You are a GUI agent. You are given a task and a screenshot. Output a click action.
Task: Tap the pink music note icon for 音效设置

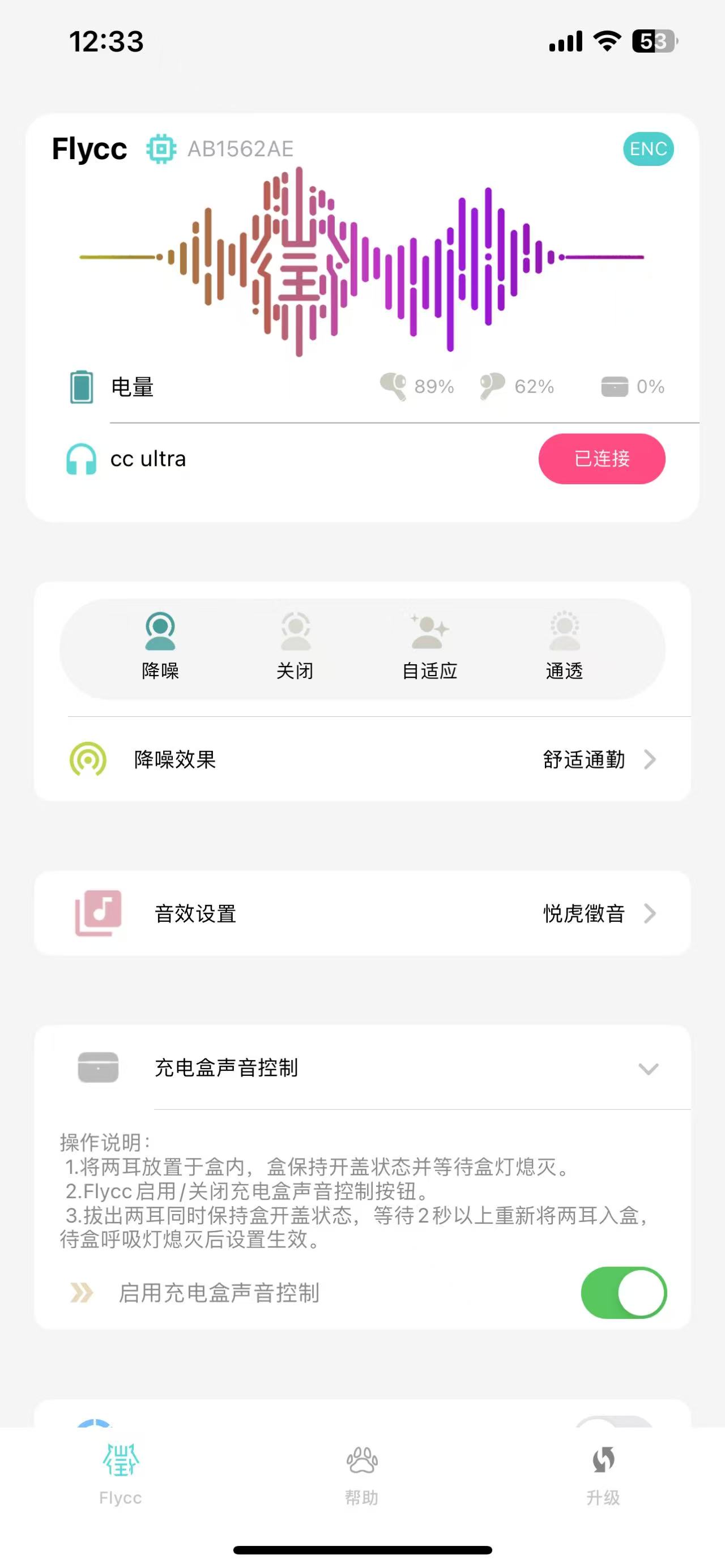point(99,913)
